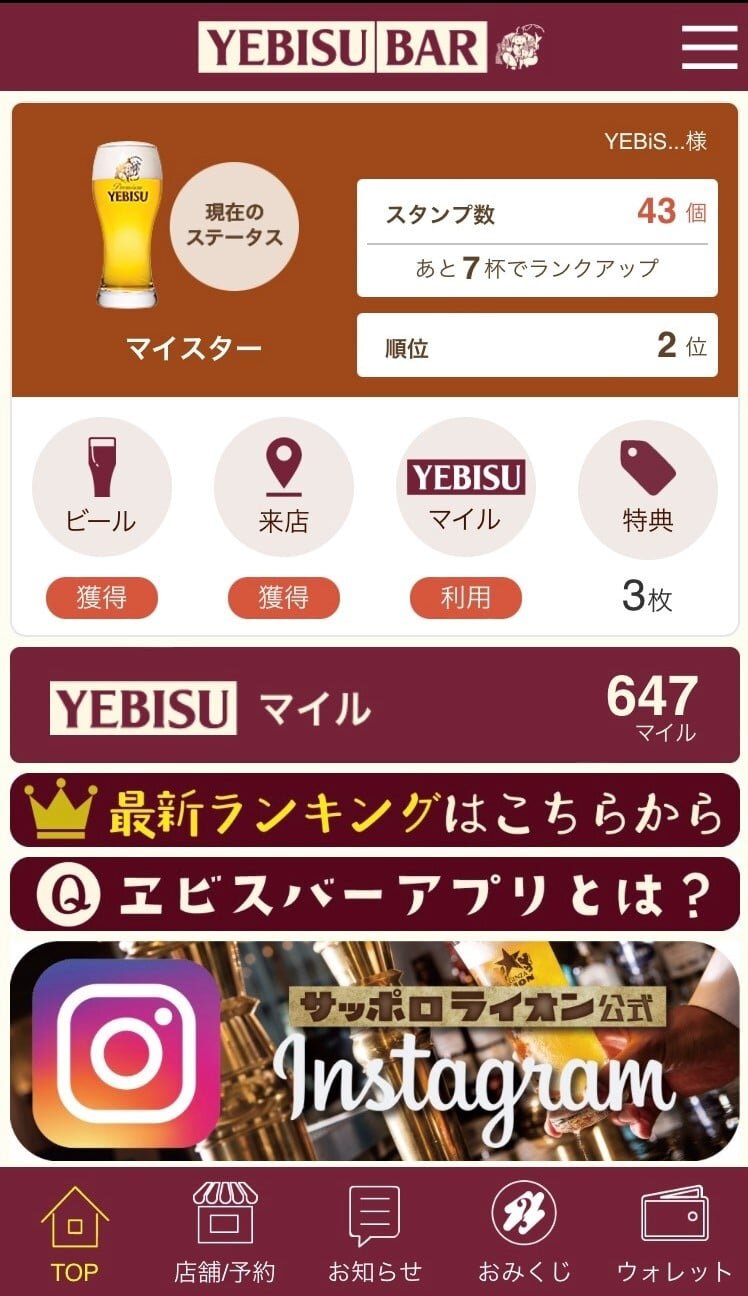Open the hamburger menu
Viewport: 748px width, 1296px height.
click(709, 46)
